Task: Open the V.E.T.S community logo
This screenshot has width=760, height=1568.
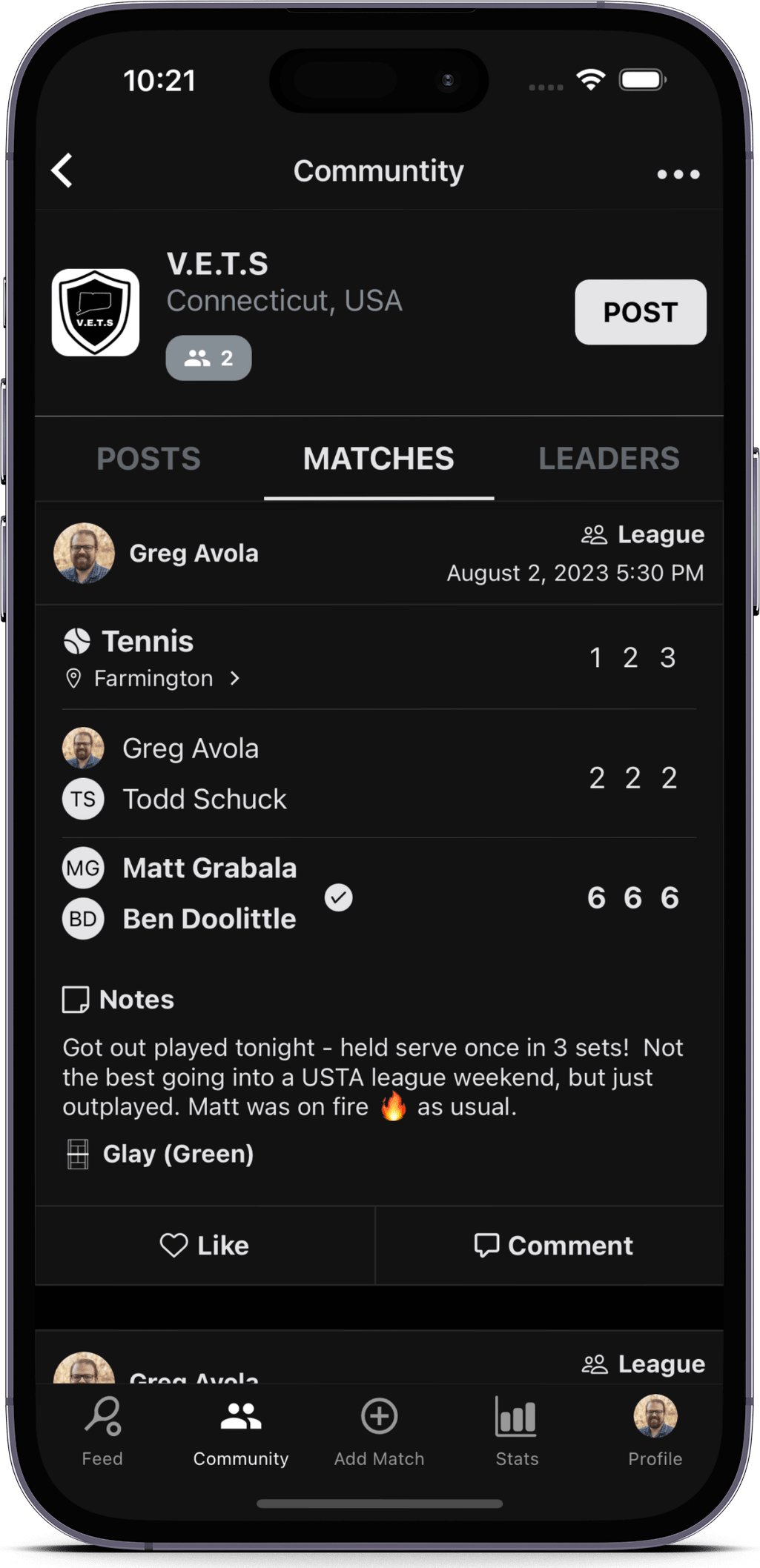Action: point(96,313)
